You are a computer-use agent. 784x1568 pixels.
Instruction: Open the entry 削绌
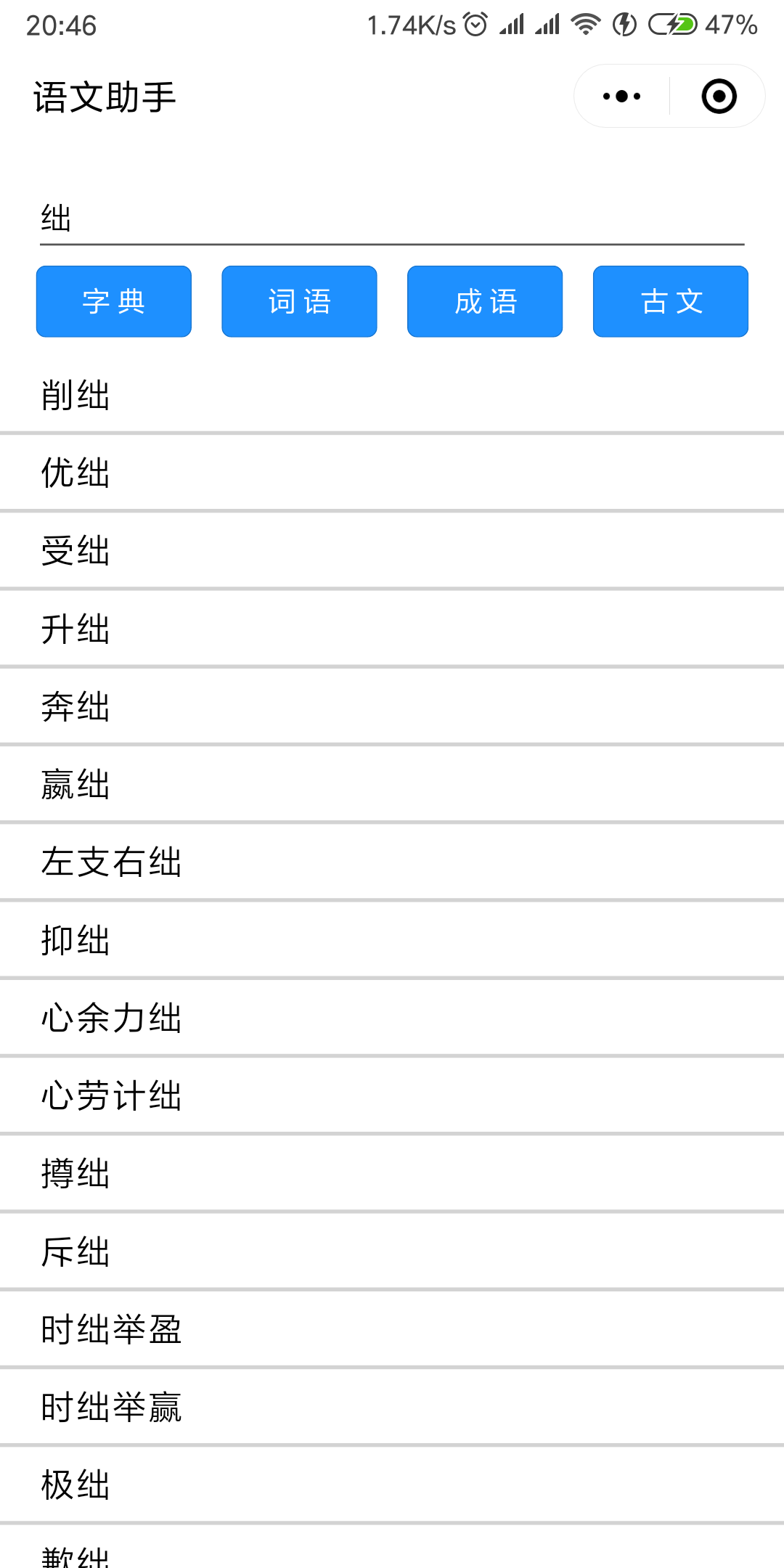pos(75,396)
